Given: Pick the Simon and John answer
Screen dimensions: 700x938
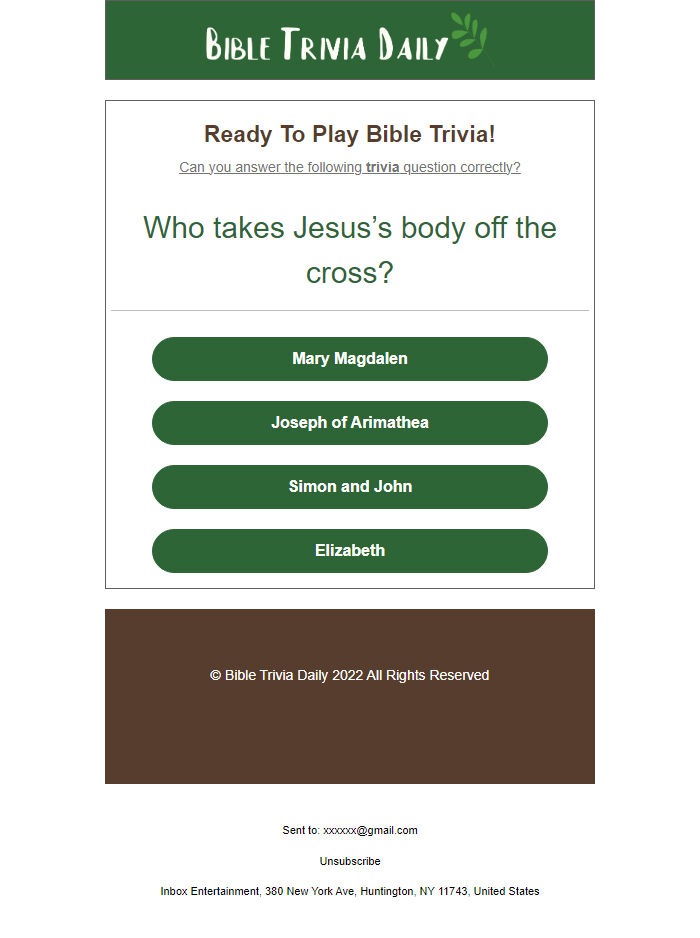Looking at the screenshot, I should click(x=350, y=487).
